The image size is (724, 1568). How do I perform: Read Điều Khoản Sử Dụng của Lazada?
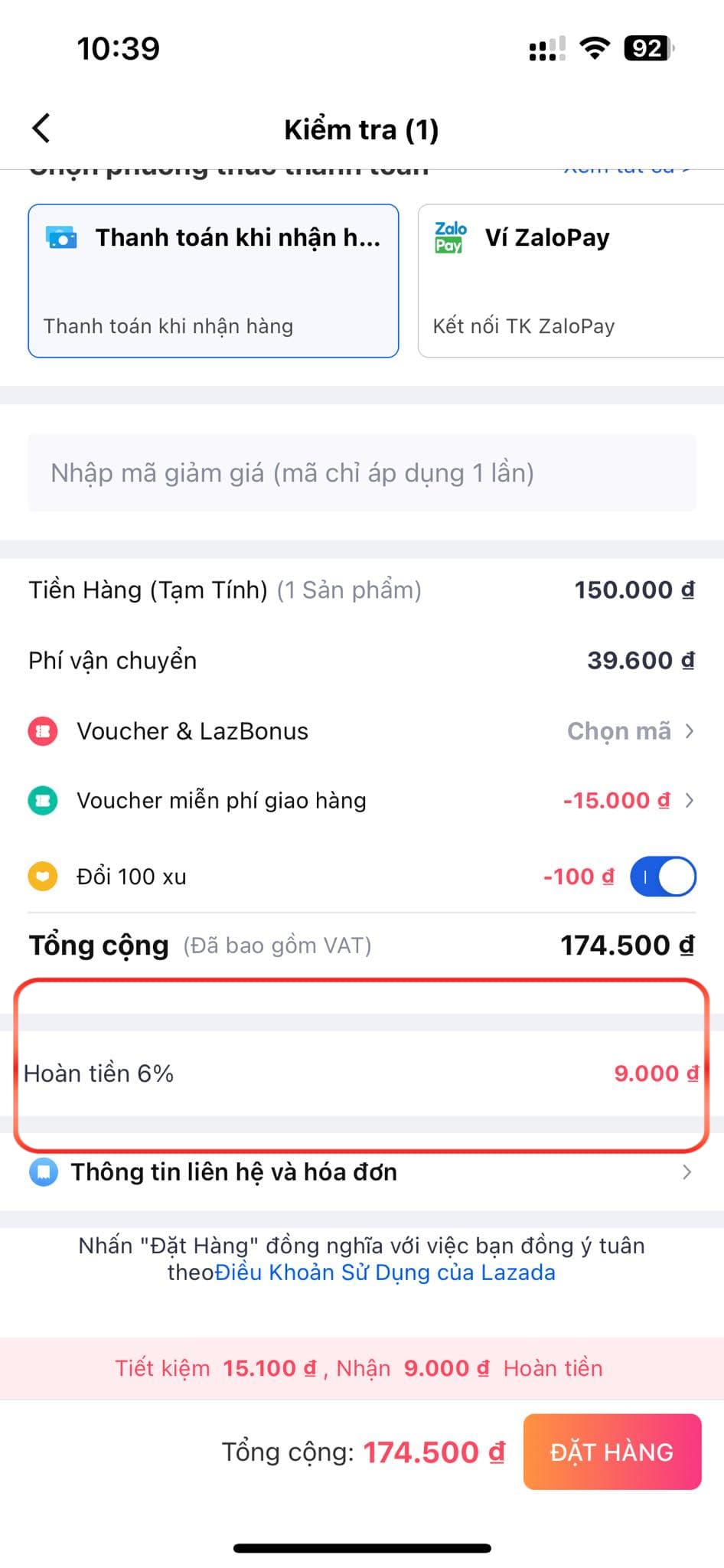click(x=385, y=1272)
